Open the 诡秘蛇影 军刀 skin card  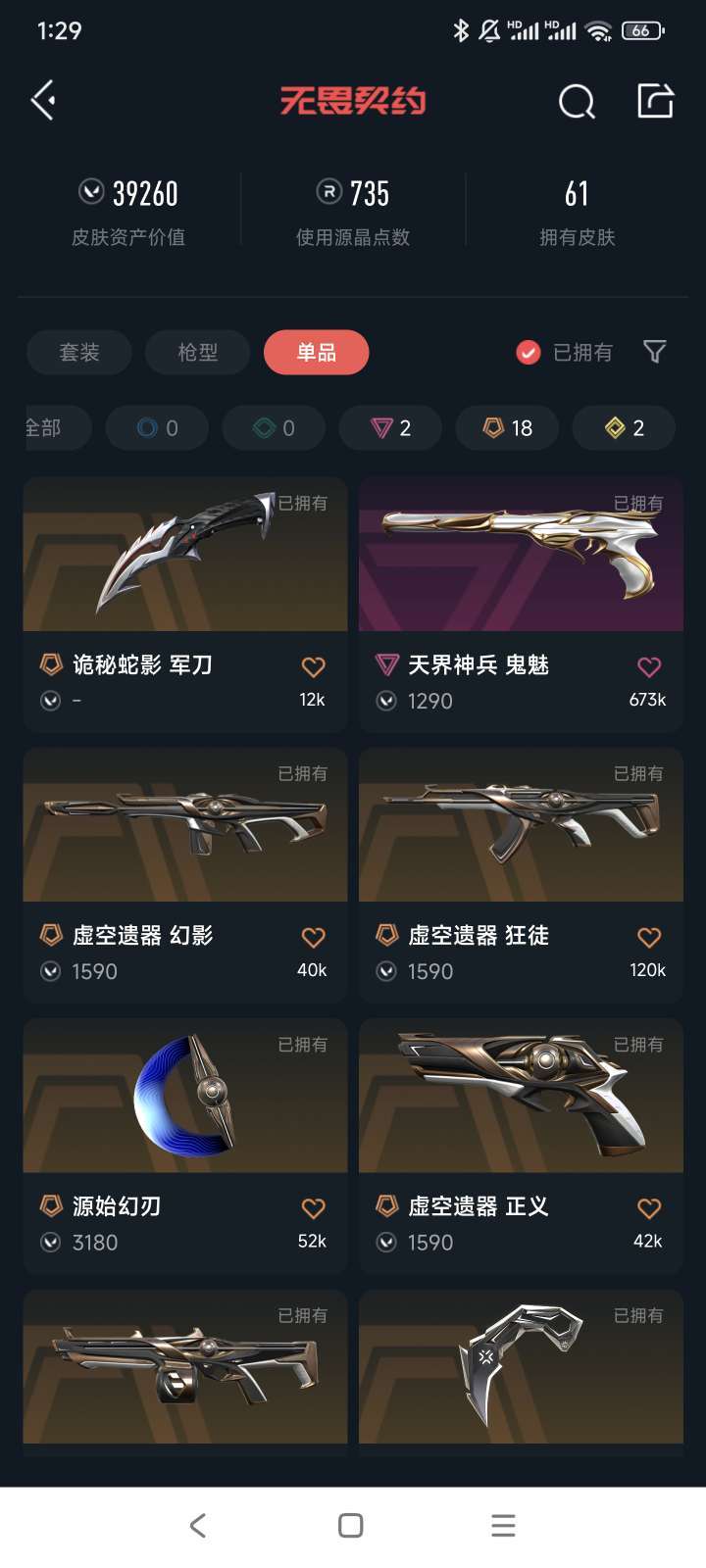tap(185, 605)
